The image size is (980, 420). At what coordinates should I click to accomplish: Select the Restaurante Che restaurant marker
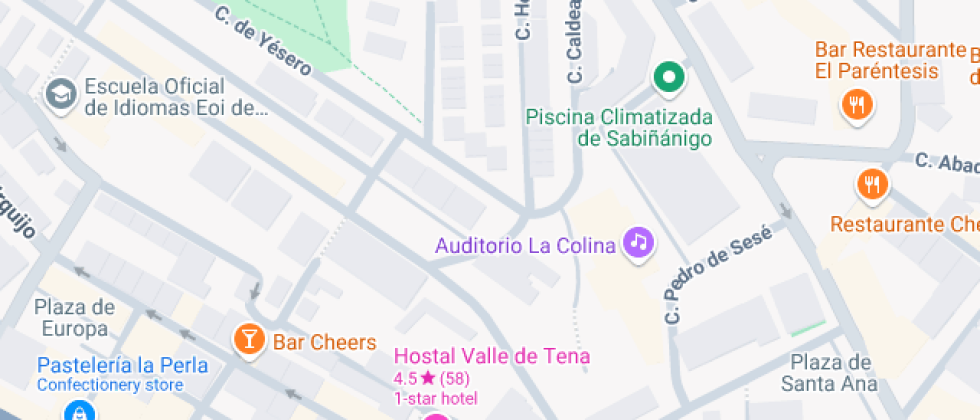coord(872,184)
